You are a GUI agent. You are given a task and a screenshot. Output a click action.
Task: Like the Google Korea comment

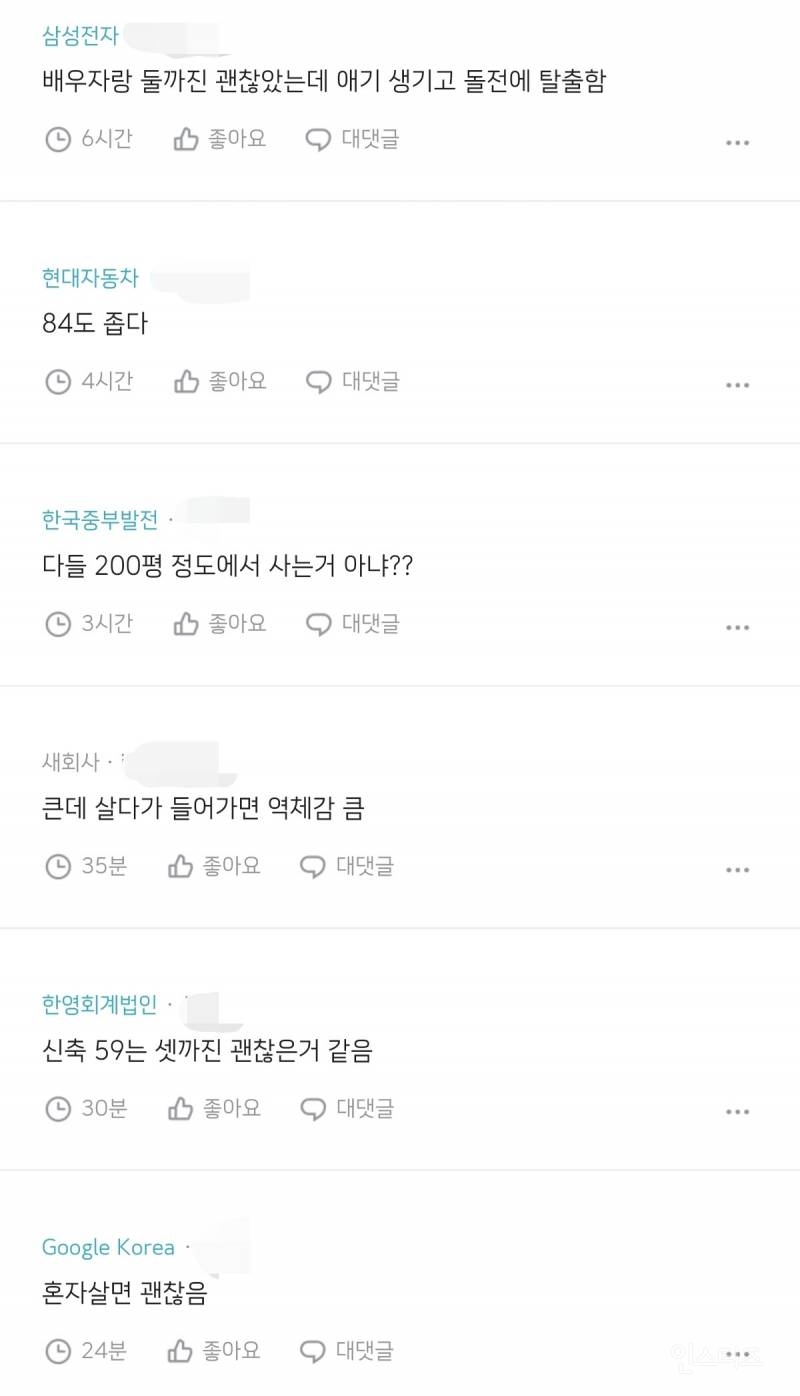point(214,1351)
